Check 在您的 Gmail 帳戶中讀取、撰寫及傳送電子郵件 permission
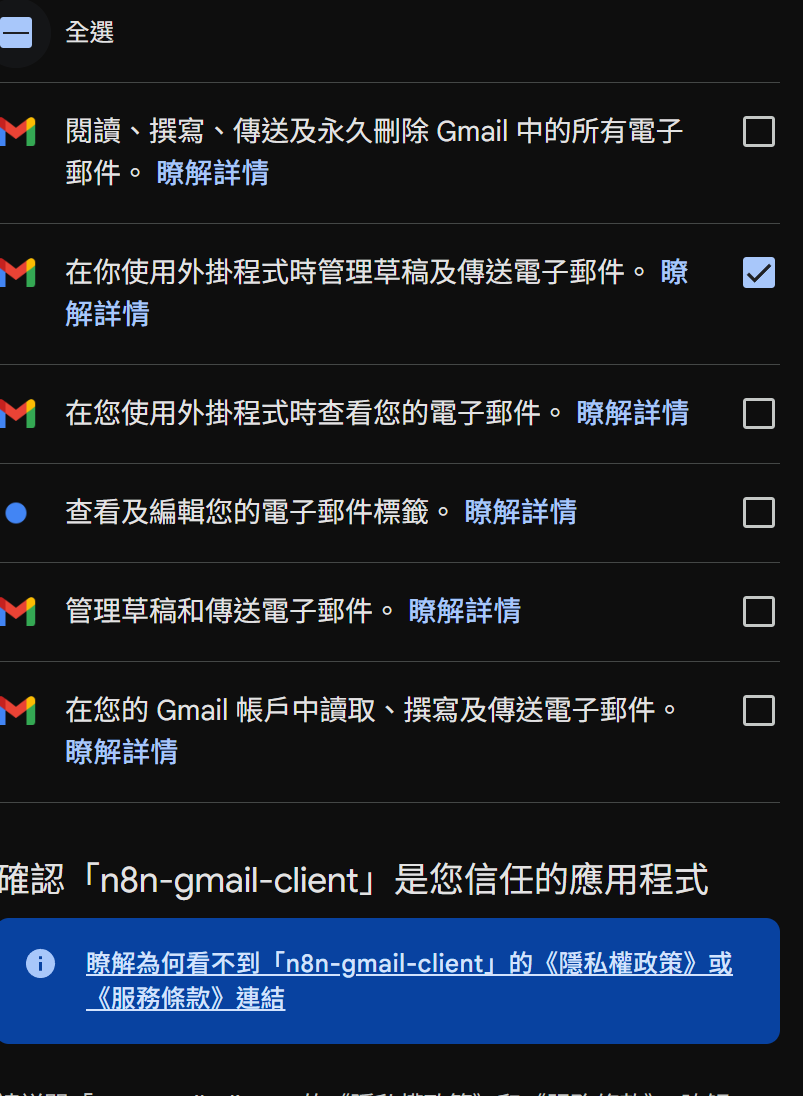Screen dimensions: 803x1096 tap(758, 711)
